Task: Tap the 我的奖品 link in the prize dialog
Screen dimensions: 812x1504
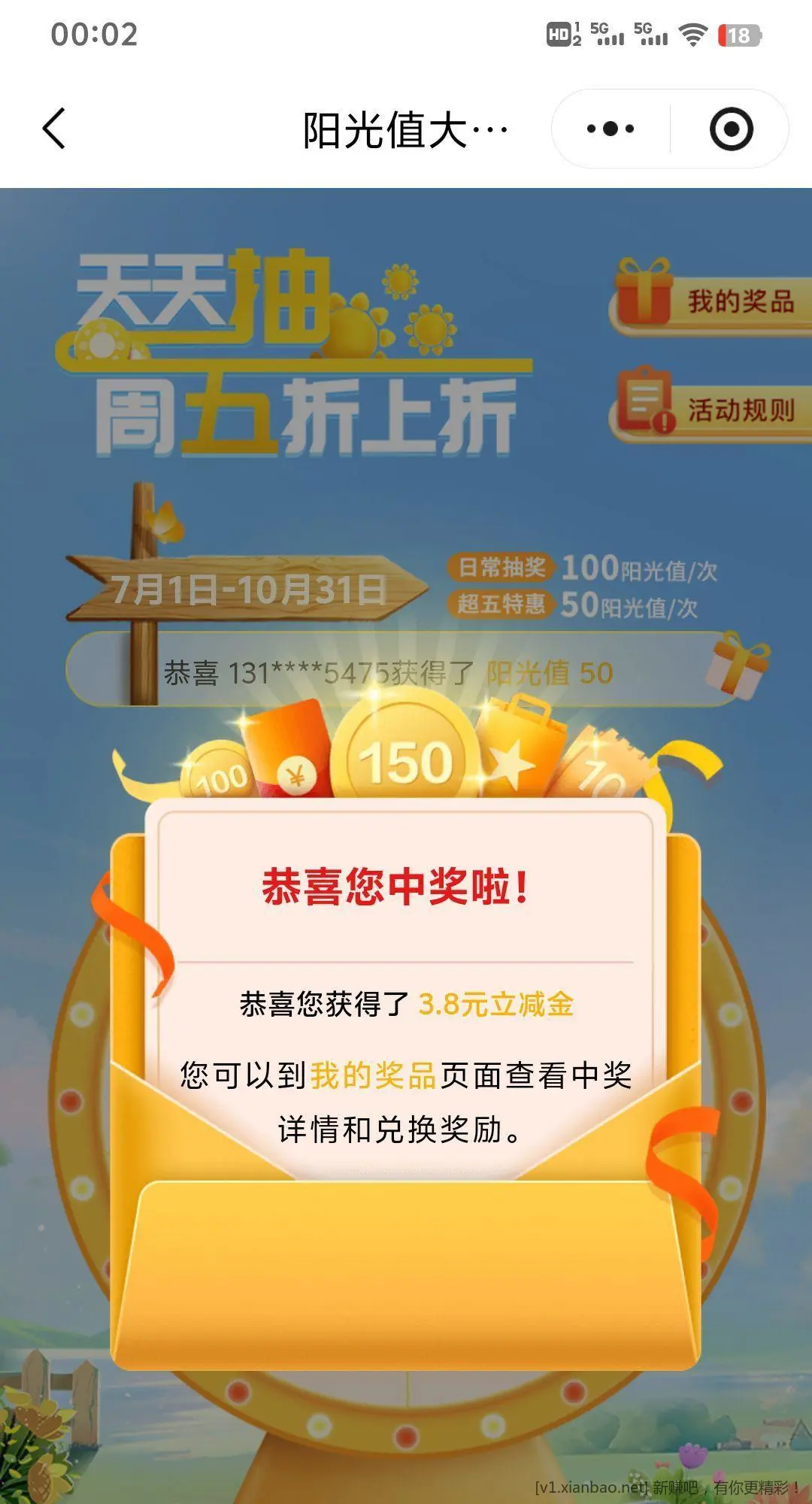Action: [x=373, y=1075]
